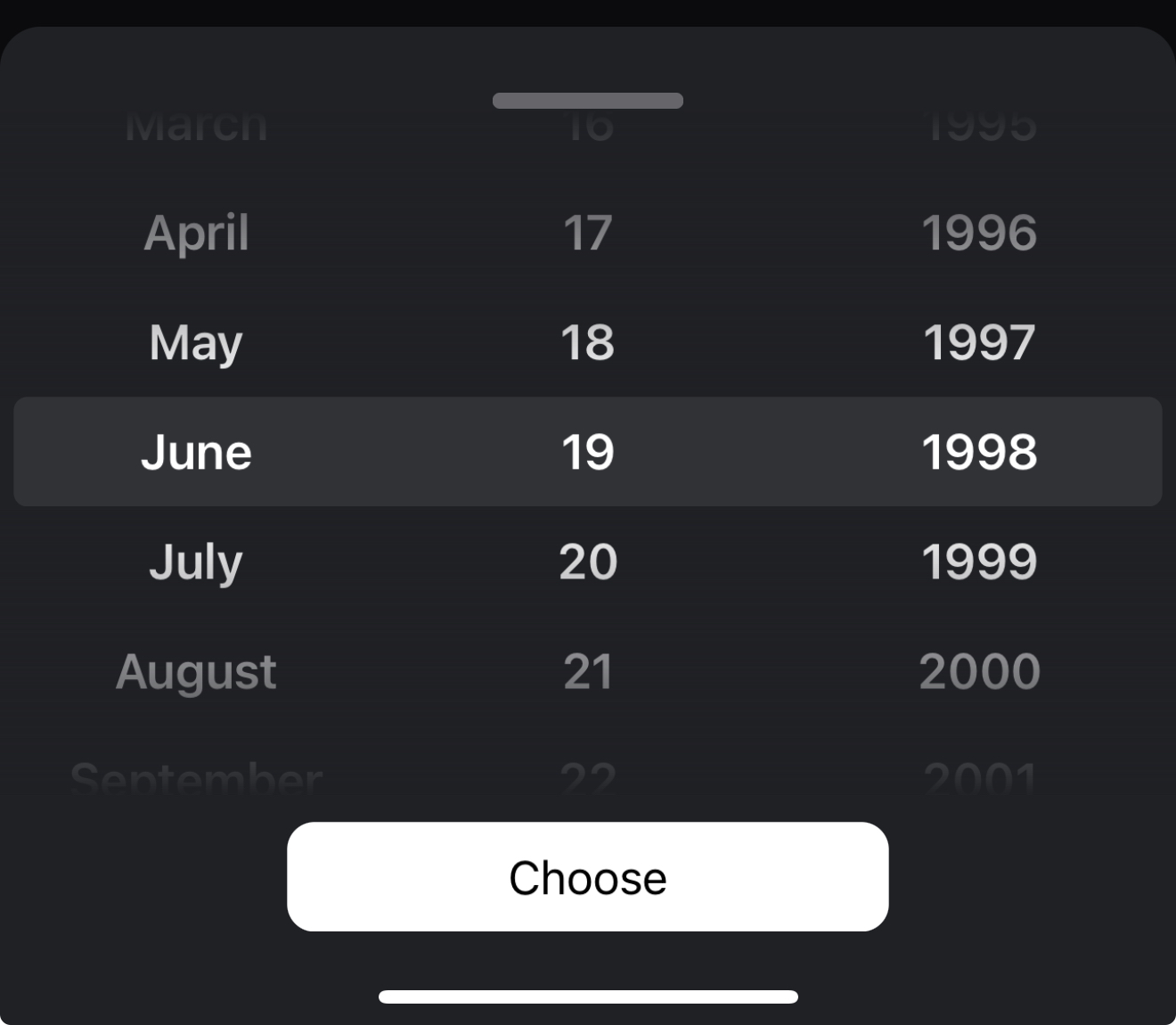Image resolution: width=1176 pixels, height=1025 pixels.
Task: Choose August in the month wheel
Action: click(196, 671)
